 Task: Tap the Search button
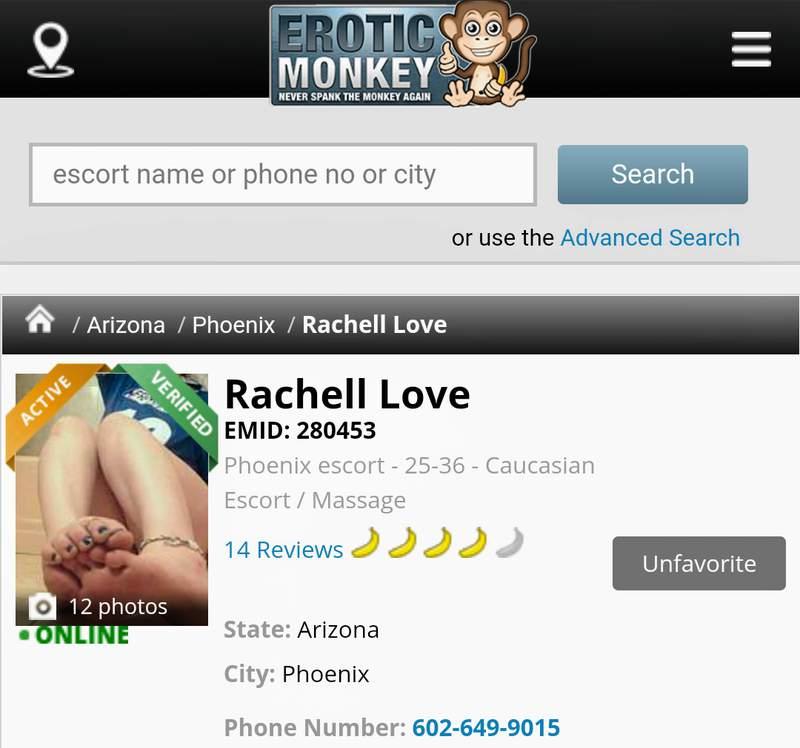[653, 174]
